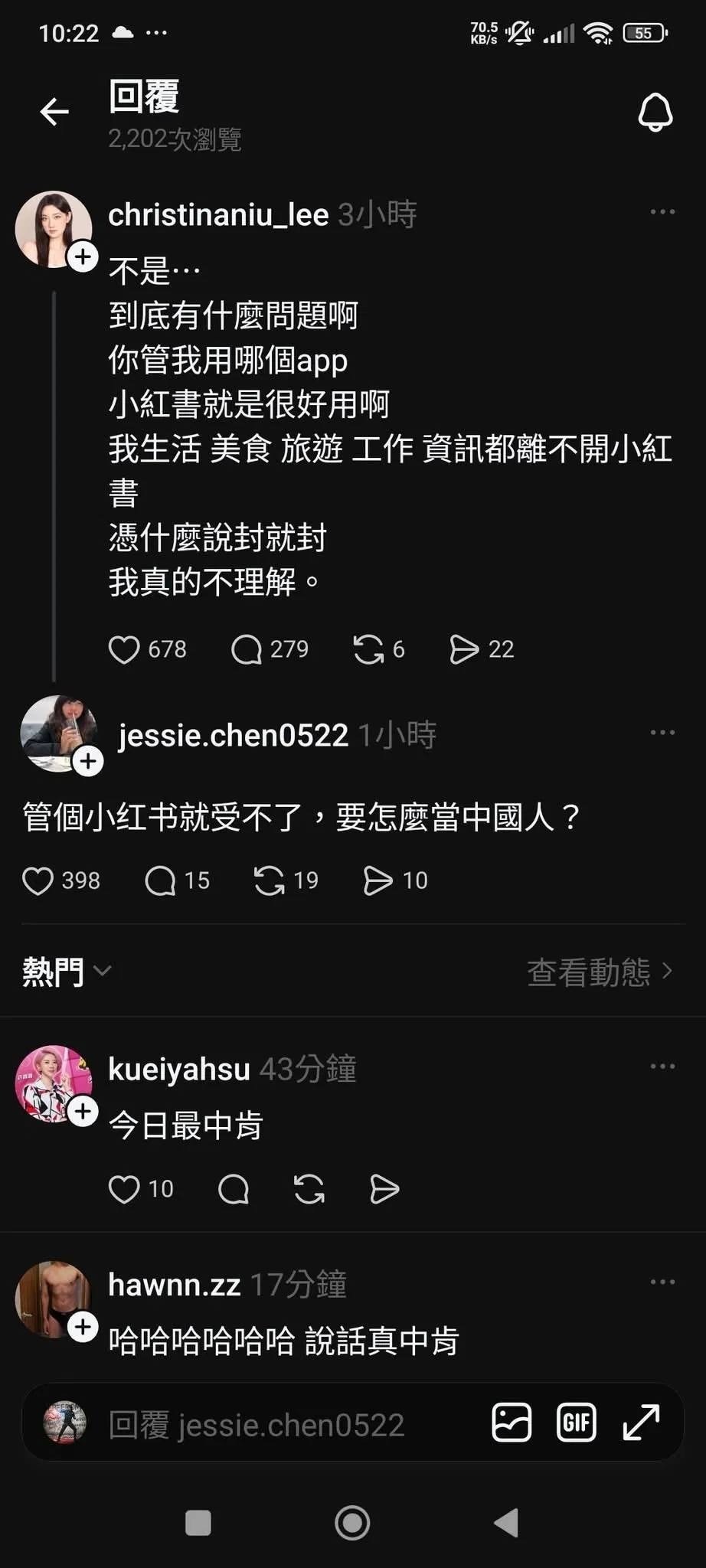
Task: Open overflow menu on christinaniu_lee's post
Action: [x=662, y=212]
